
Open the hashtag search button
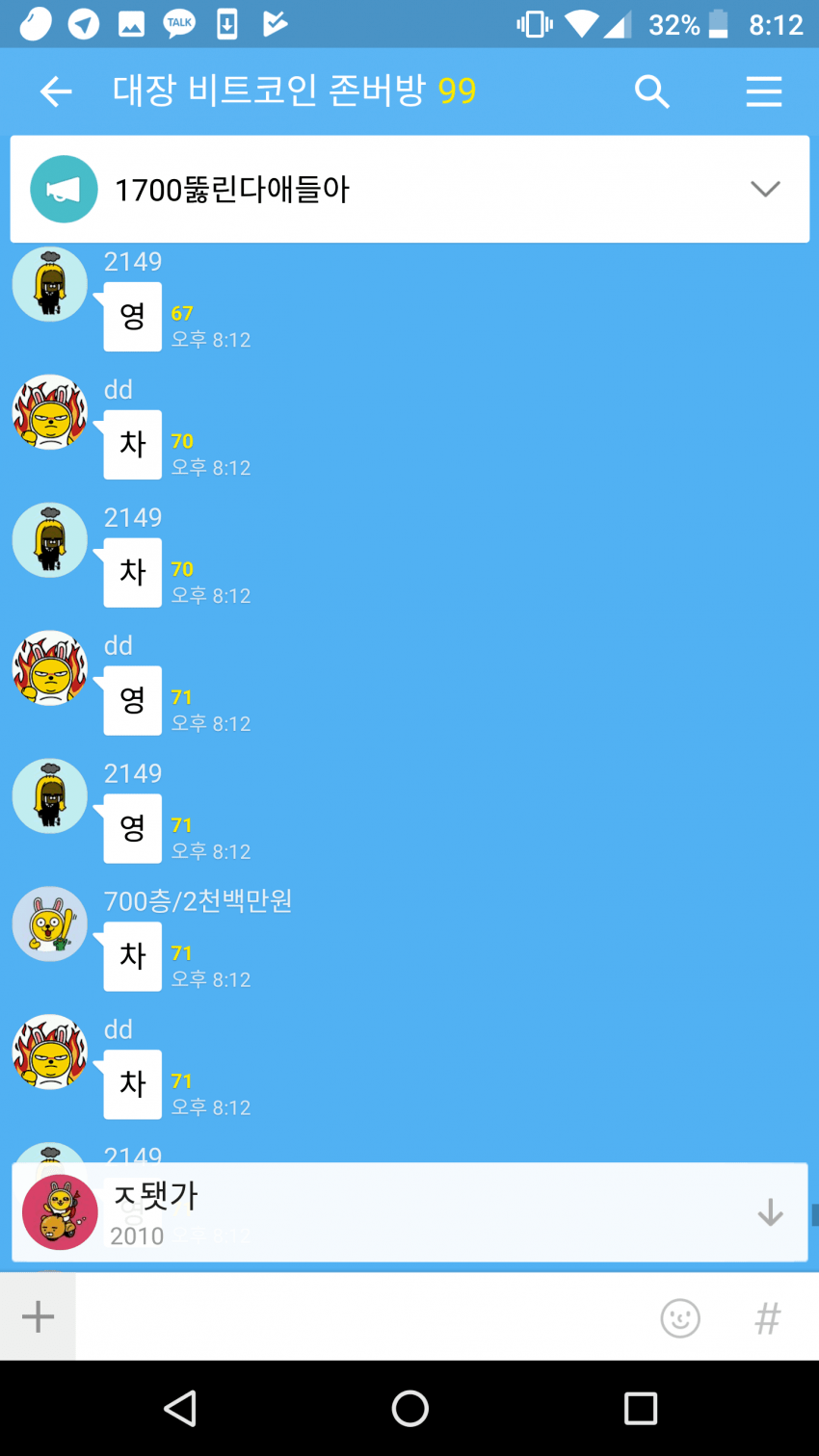tap(767, 1317)
